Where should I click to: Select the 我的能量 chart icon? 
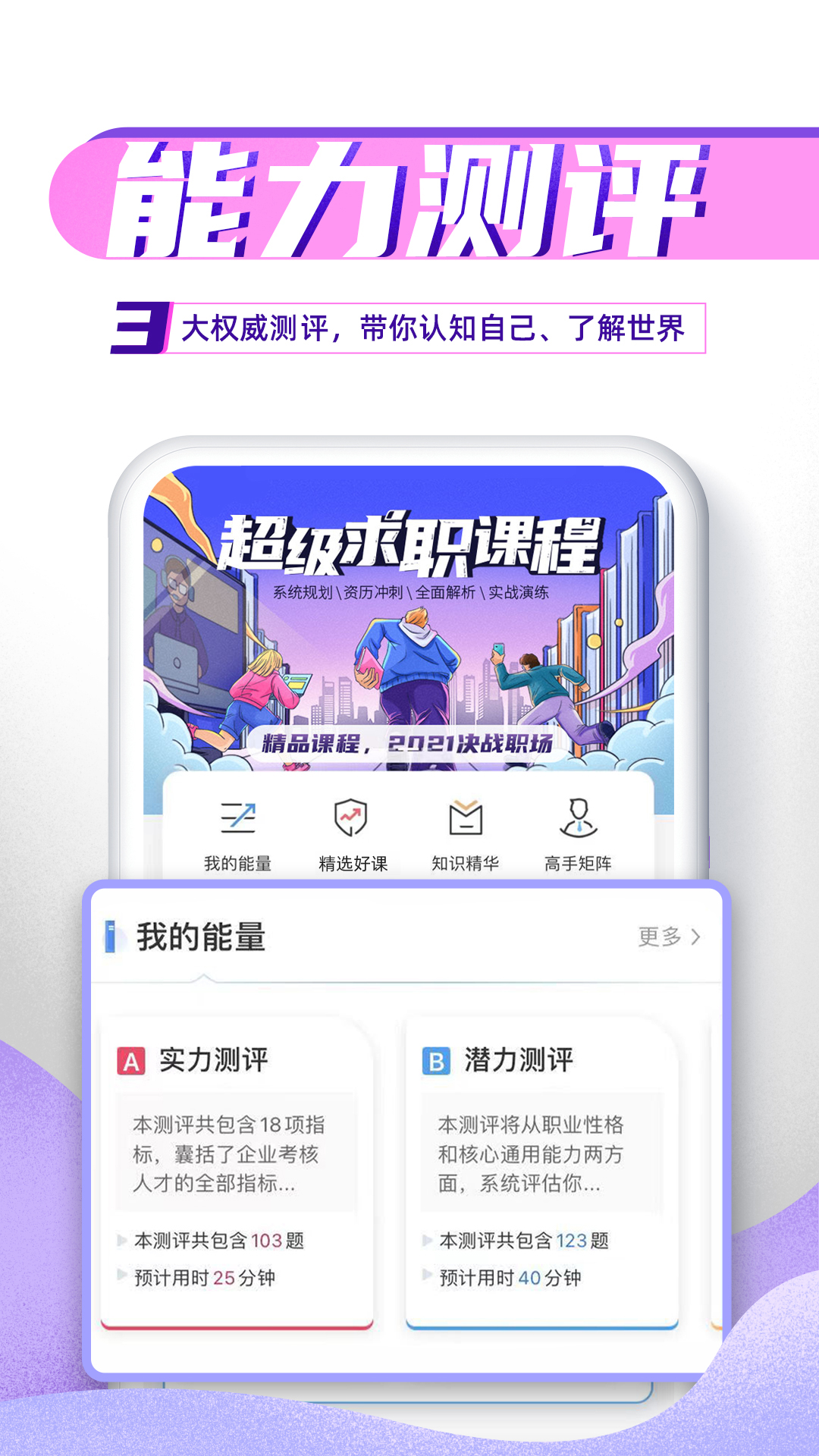240,818
